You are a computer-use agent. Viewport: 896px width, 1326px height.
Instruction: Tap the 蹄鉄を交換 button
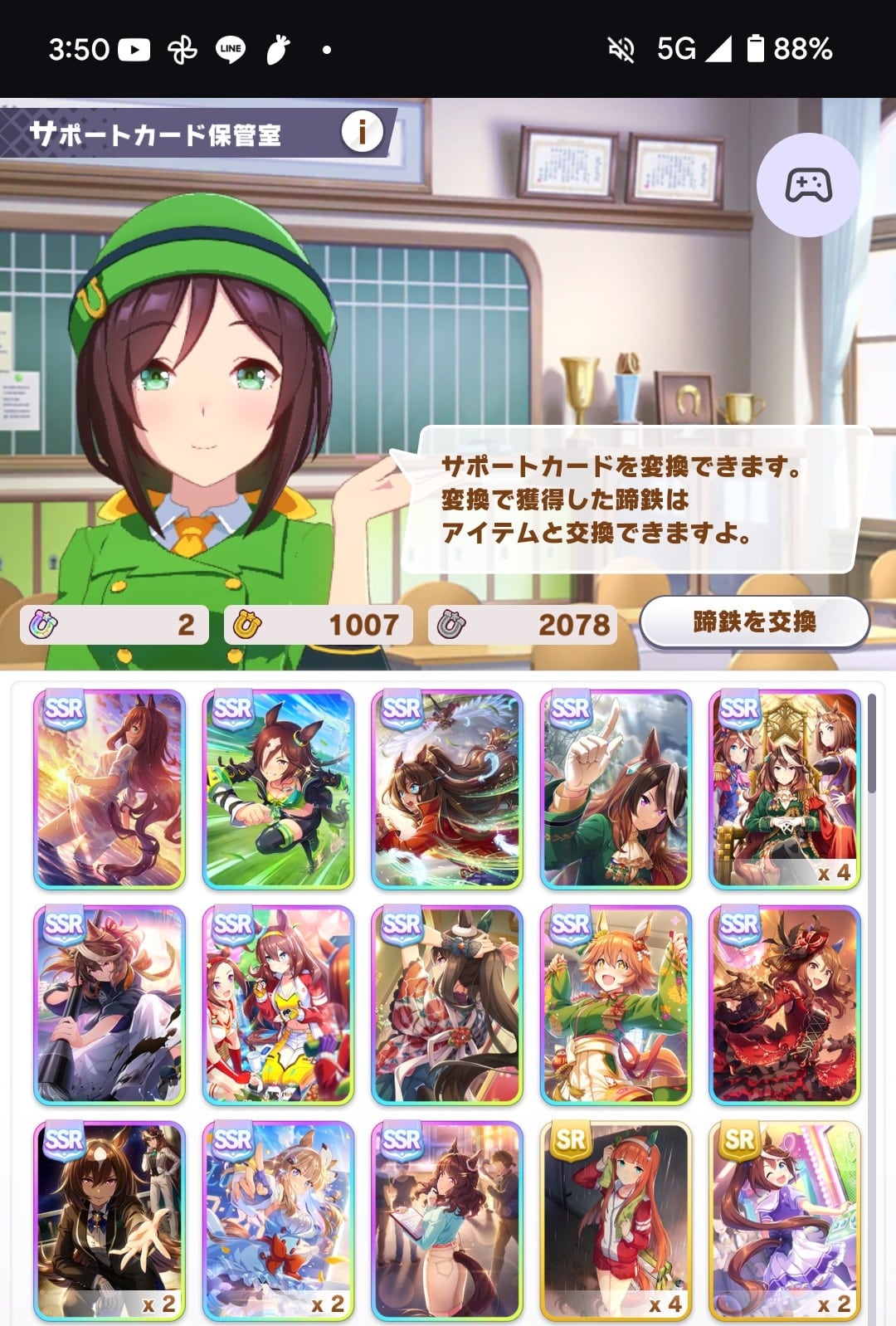tap(754, 622)
